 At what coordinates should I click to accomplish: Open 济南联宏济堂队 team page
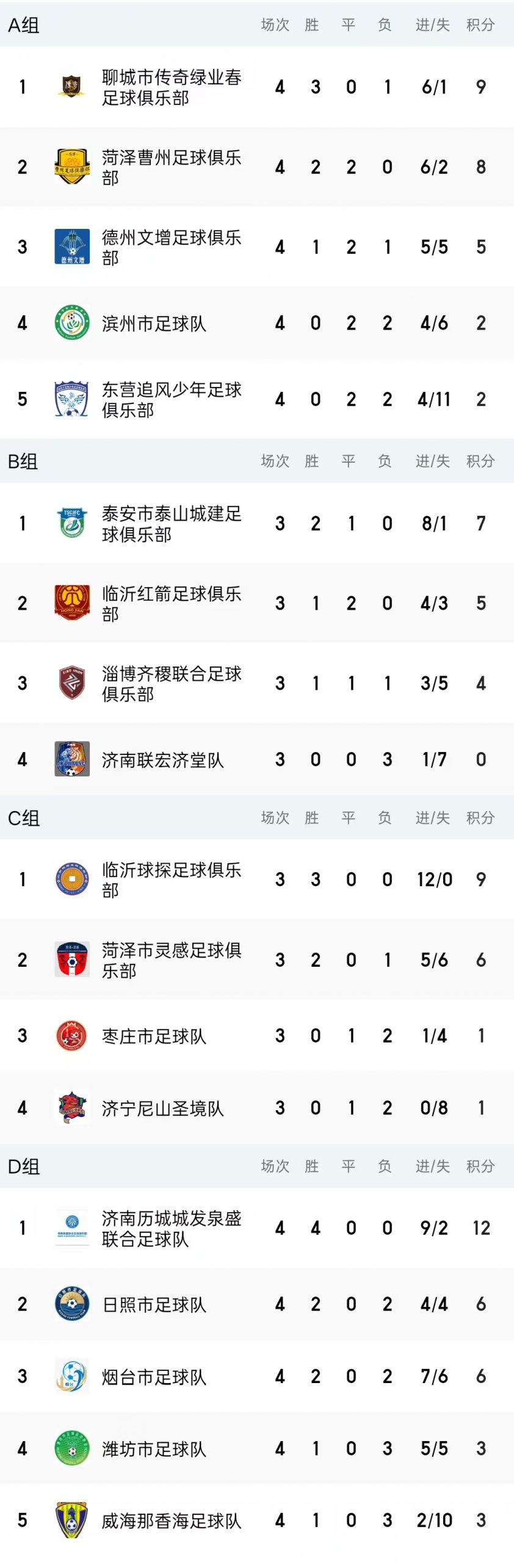click(x=162, y=759)
